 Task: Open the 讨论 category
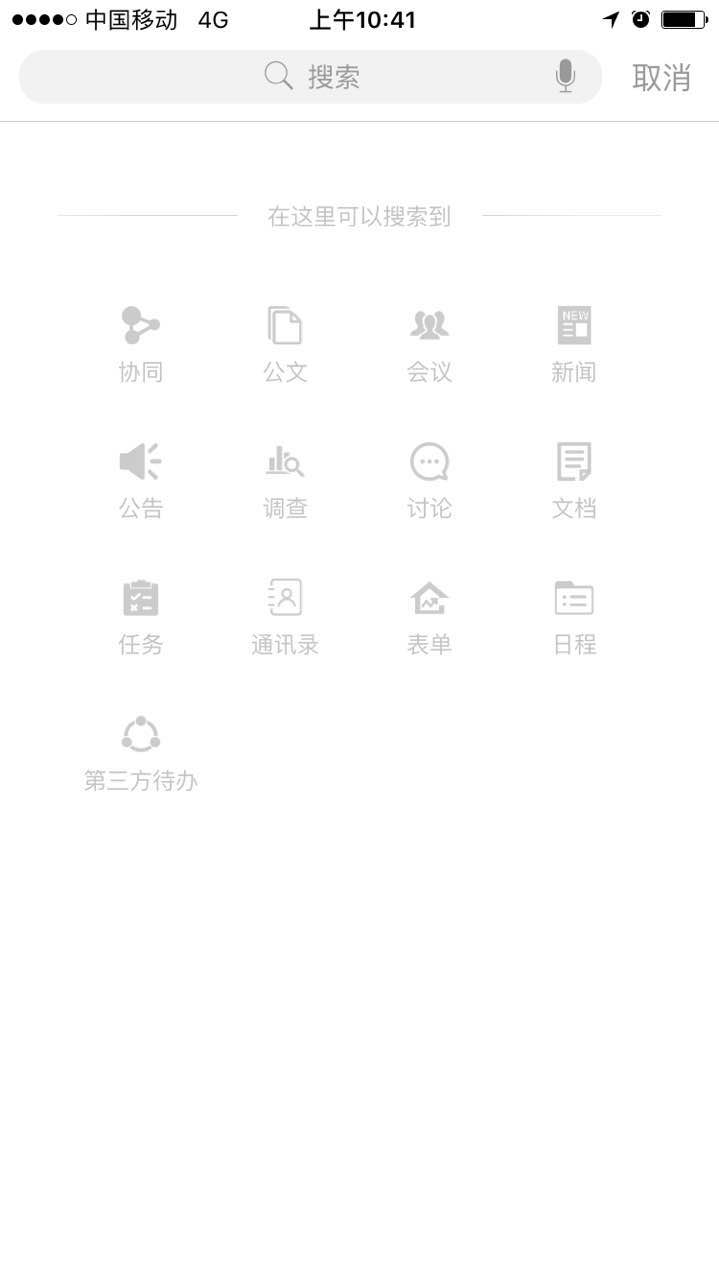click(429, 479)
